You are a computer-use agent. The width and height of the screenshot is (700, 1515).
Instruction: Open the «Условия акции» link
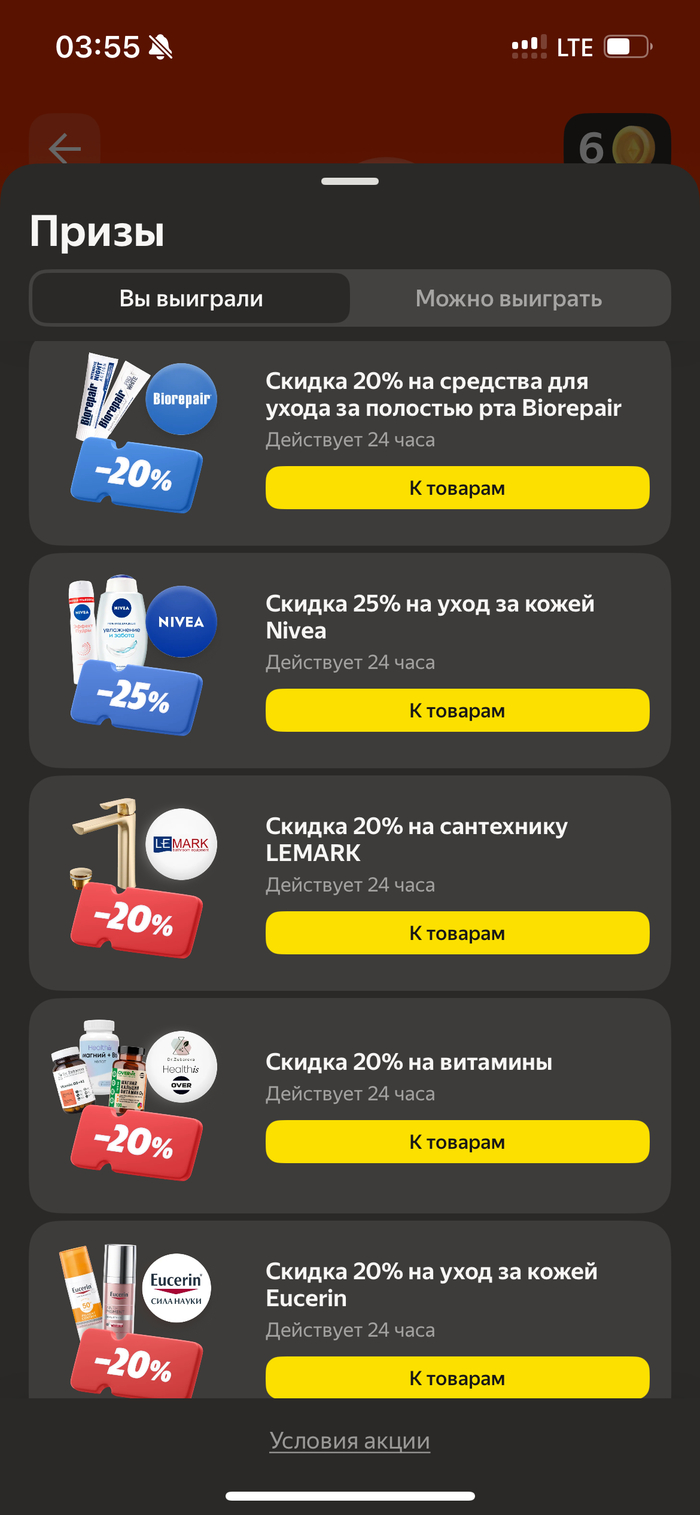tap(350, 1441)
